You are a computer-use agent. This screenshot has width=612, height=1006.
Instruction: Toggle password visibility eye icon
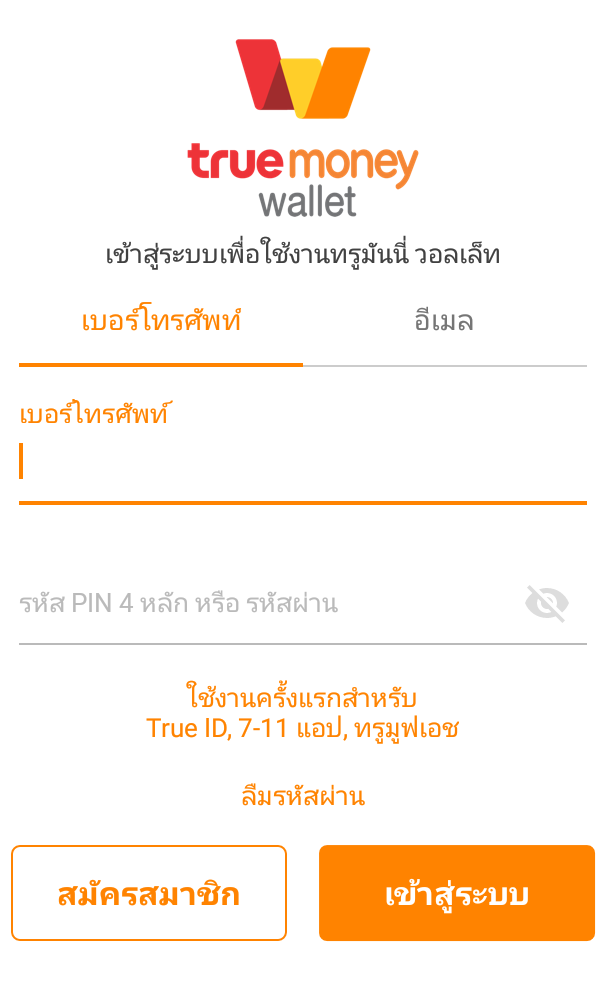547,603
